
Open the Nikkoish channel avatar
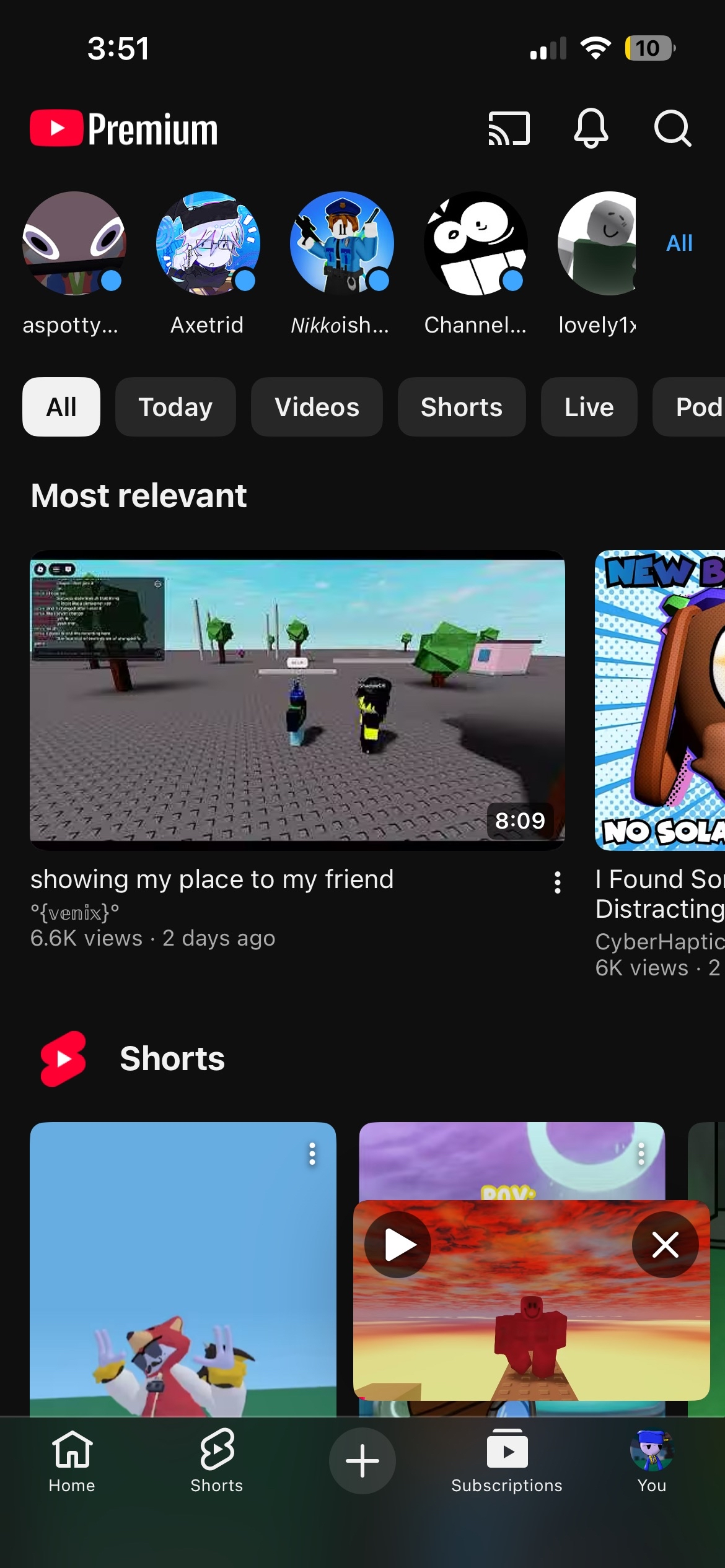pyautogui.click(x=341, y=243)
